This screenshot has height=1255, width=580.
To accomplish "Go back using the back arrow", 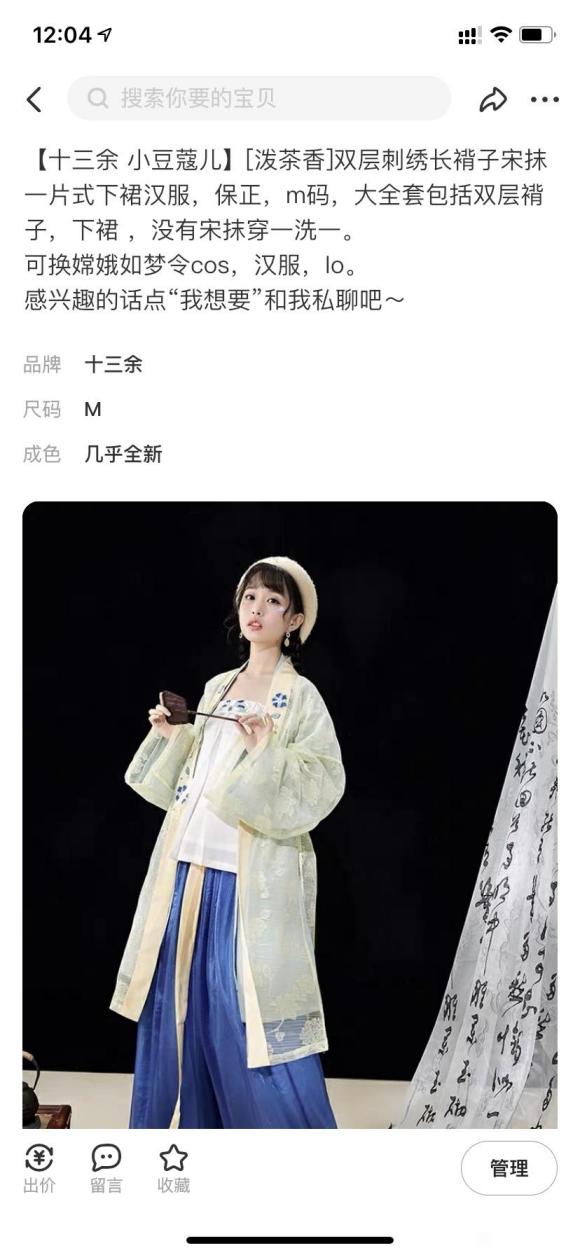I will click(34, 99).
